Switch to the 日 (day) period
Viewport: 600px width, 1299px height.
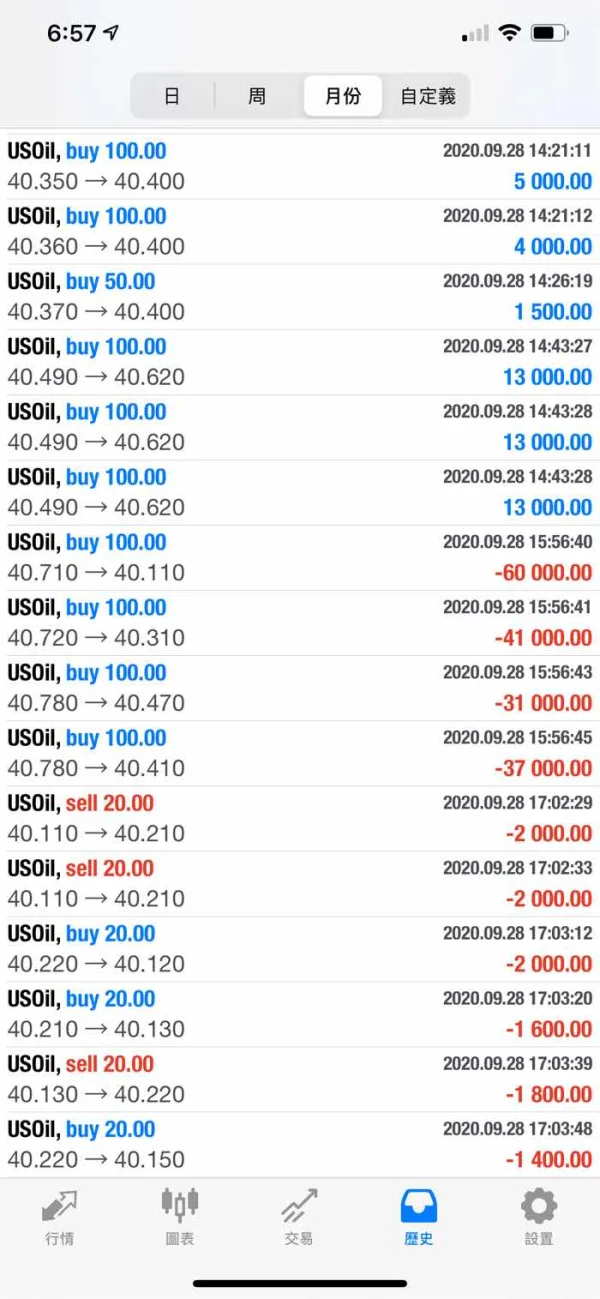tap(172, 97)
